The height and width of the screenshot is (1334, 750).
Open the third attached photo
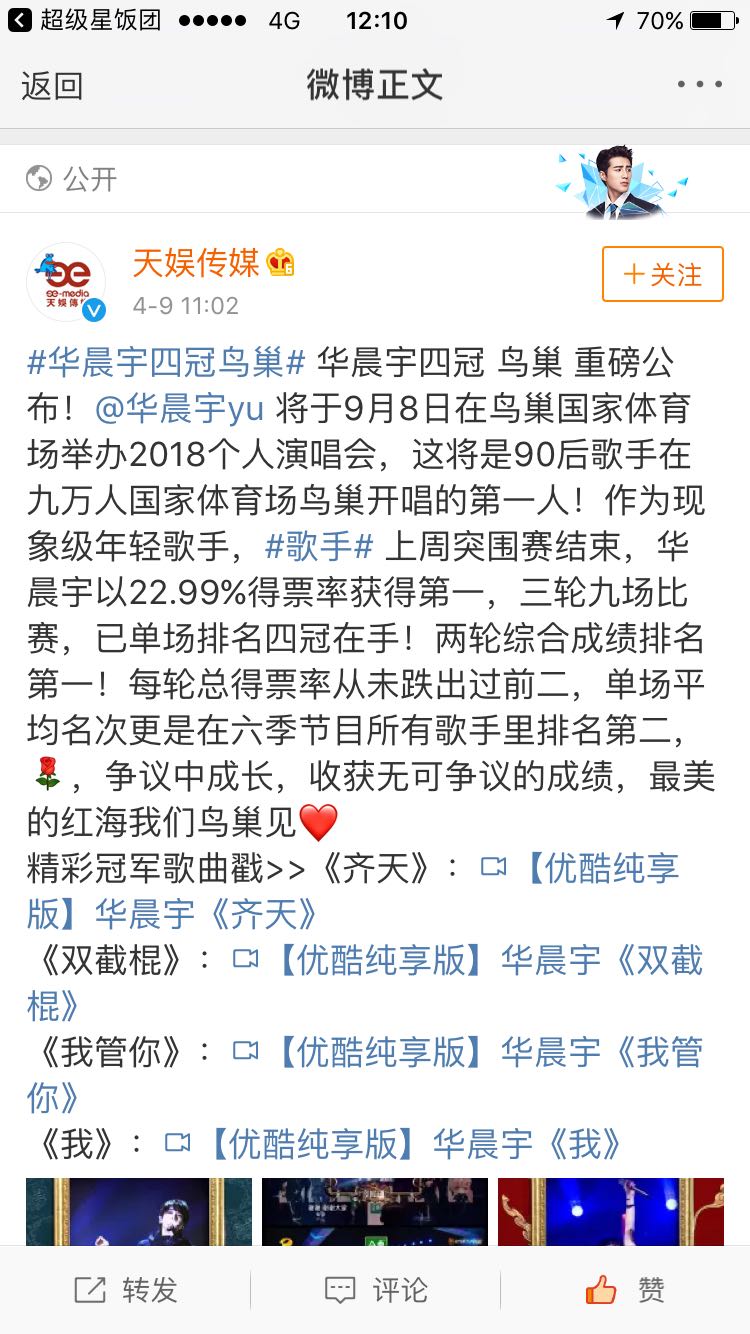(610, 1211)
